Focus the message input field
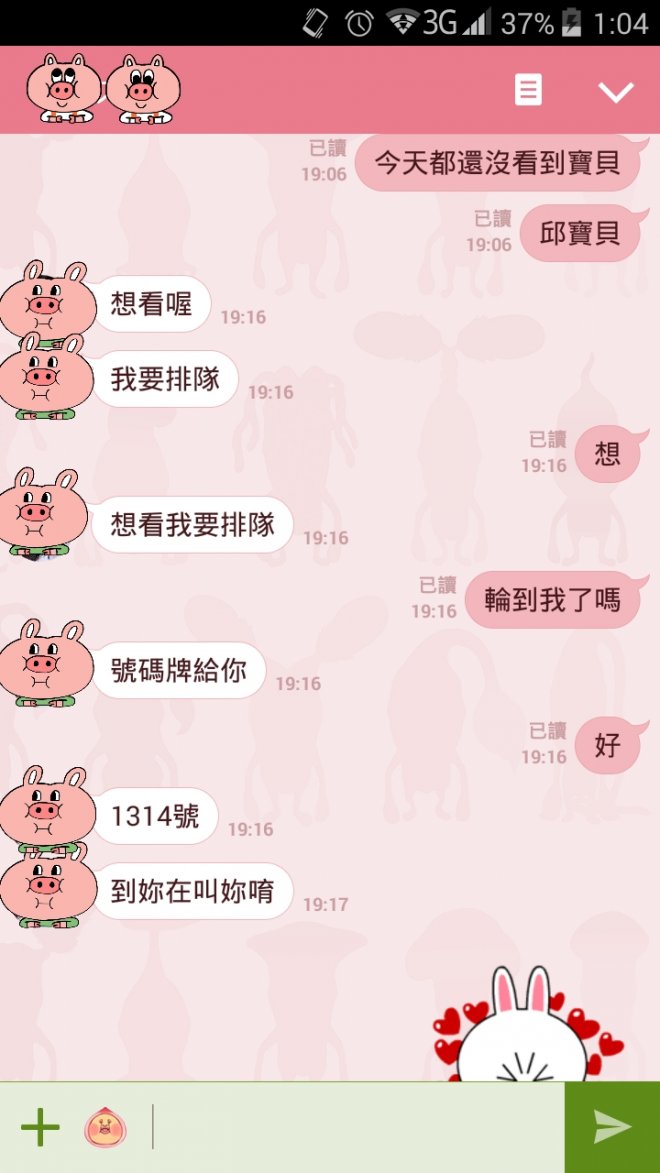 (x=355, y=1128)
